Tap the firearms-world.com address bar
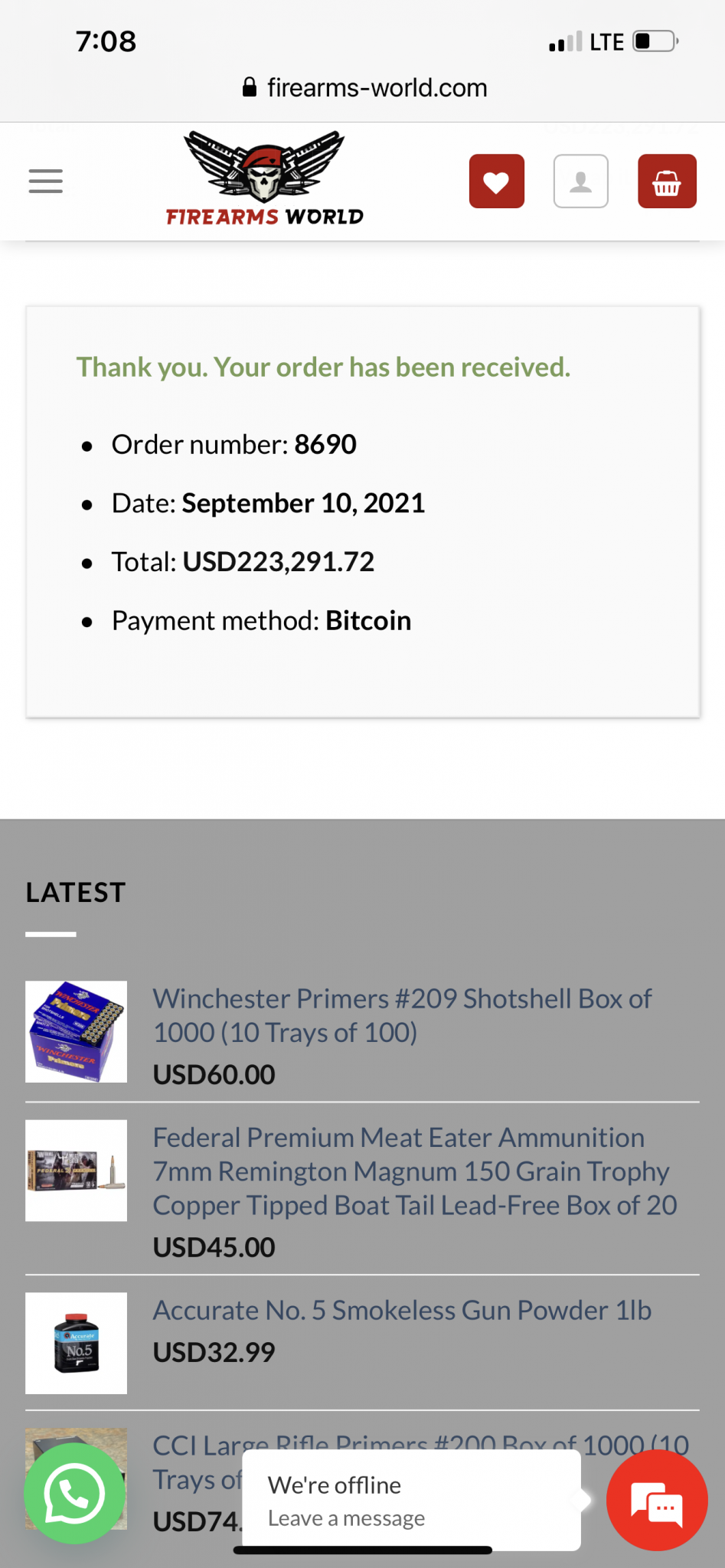The height and width of the screenshot is (1568, 725). [x=364, y=87]
